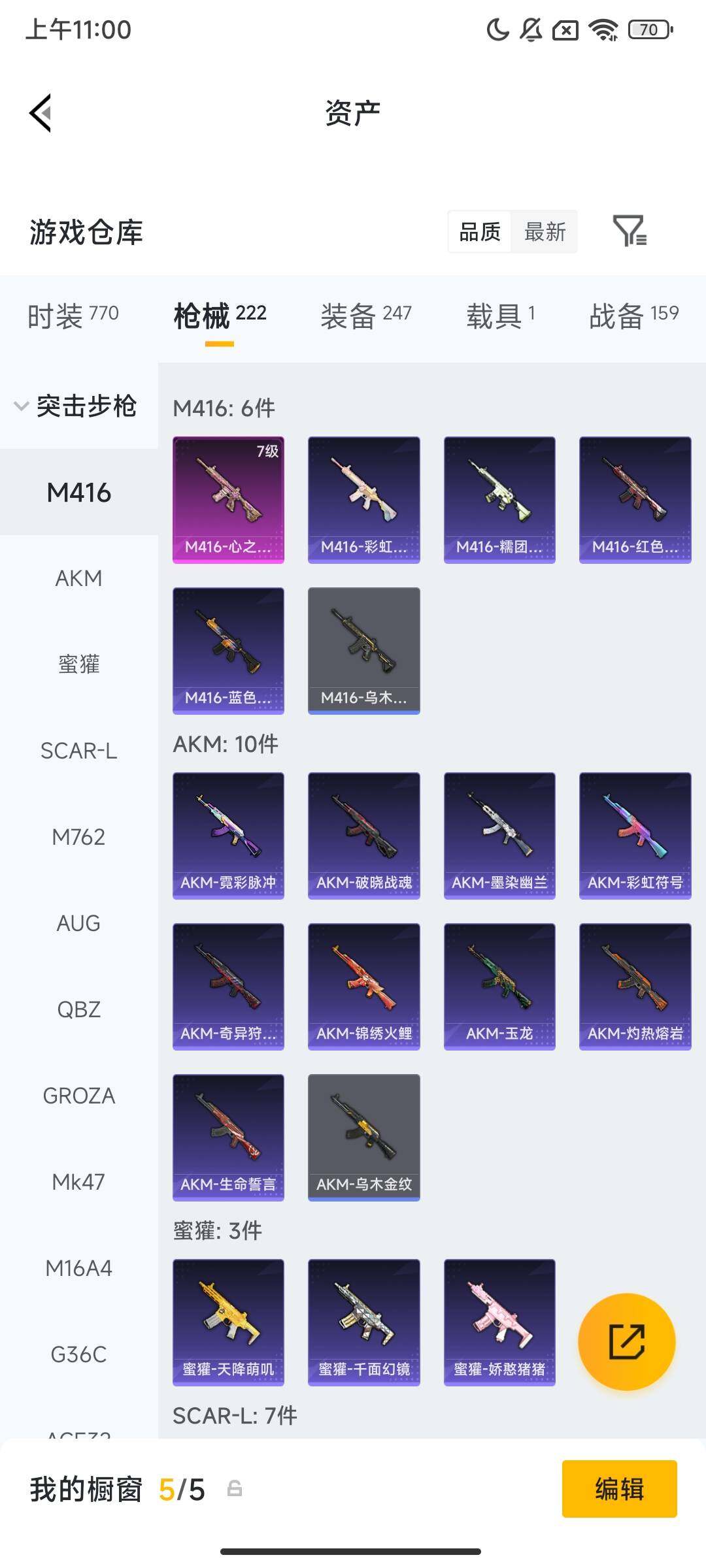Viewport: 706px width, 1568px height.
Task: Tap the back arrow to leave 资产 page
Action: (x=41, y=112)
